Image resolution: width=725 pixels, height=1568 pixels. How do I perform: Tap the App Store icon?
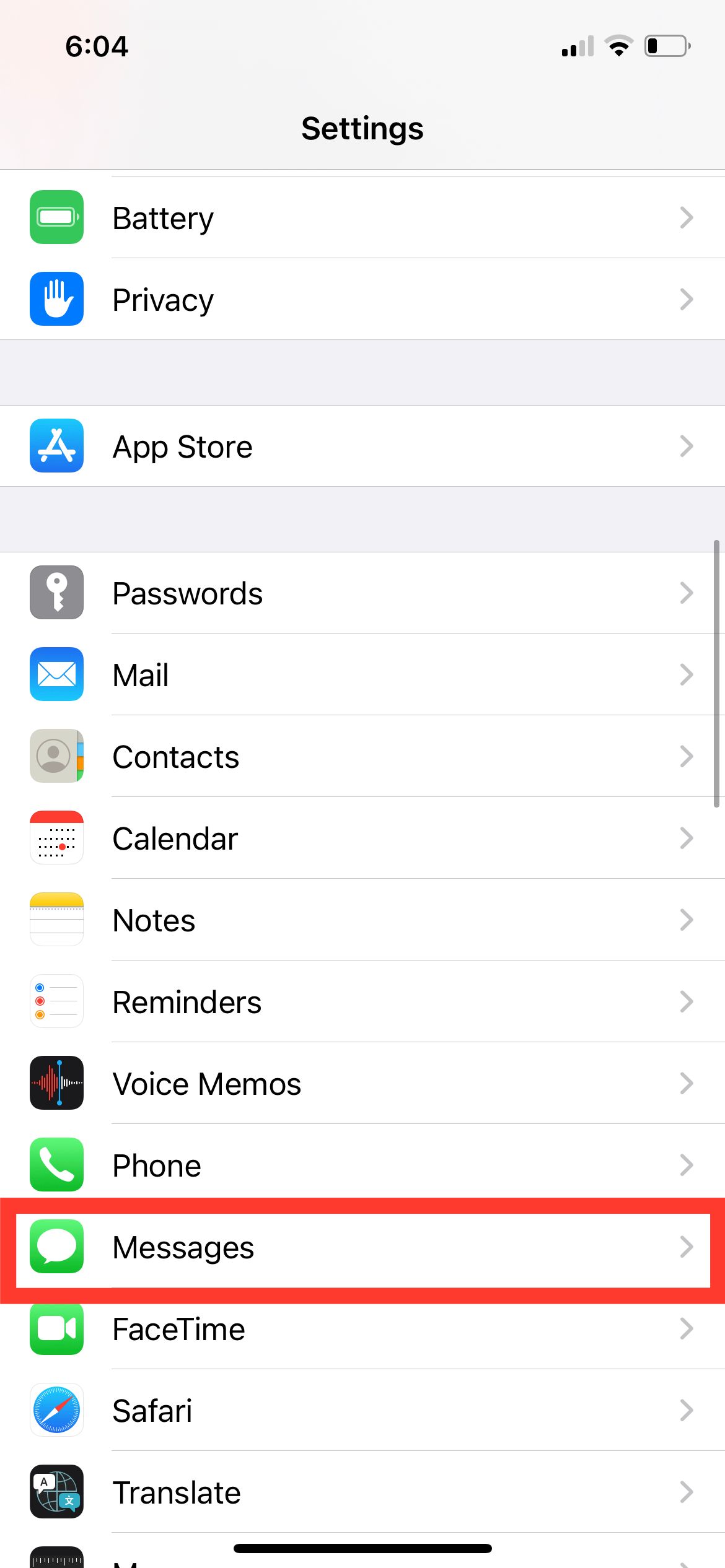pyautogui.click(x=56, y=446)
